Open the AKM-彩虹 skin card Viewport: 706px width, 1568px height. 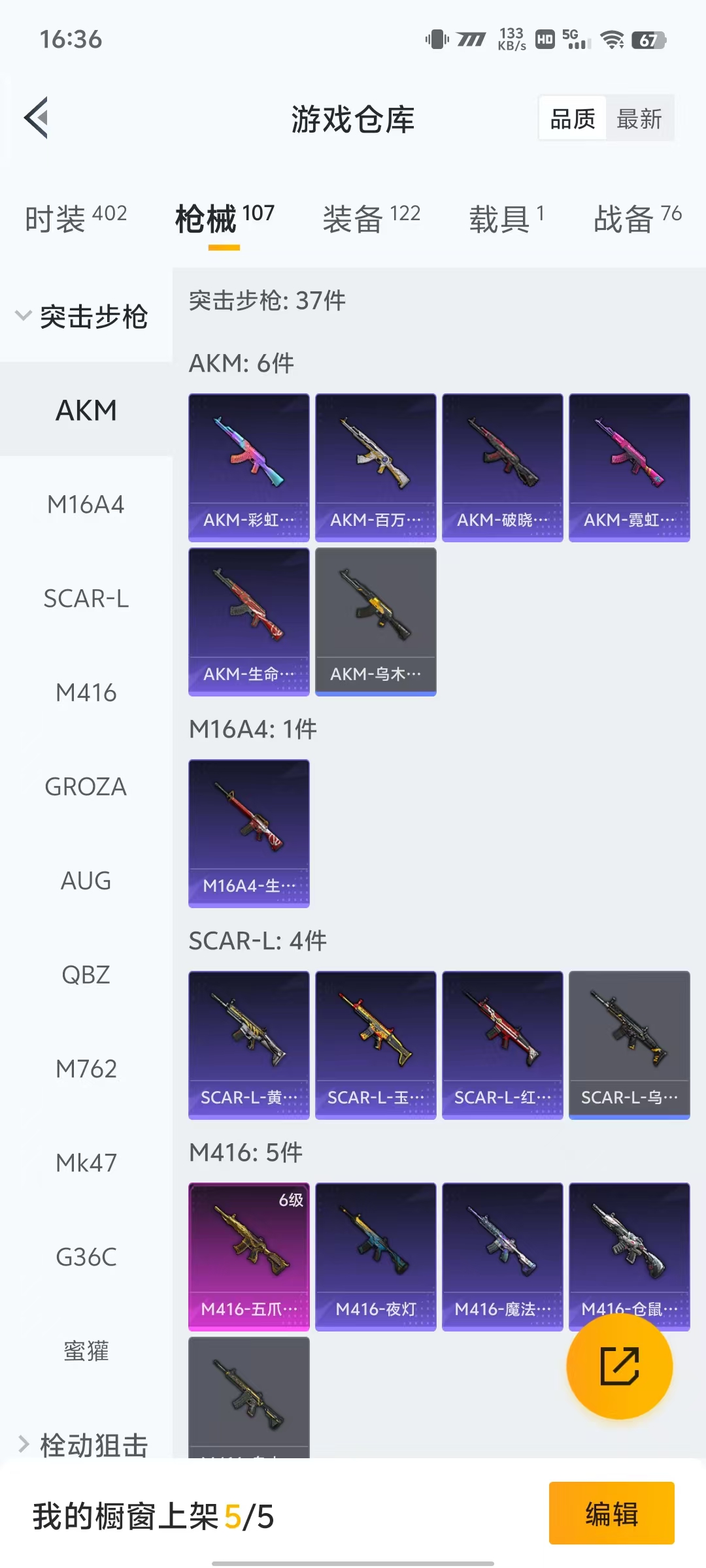click(249, 467)
